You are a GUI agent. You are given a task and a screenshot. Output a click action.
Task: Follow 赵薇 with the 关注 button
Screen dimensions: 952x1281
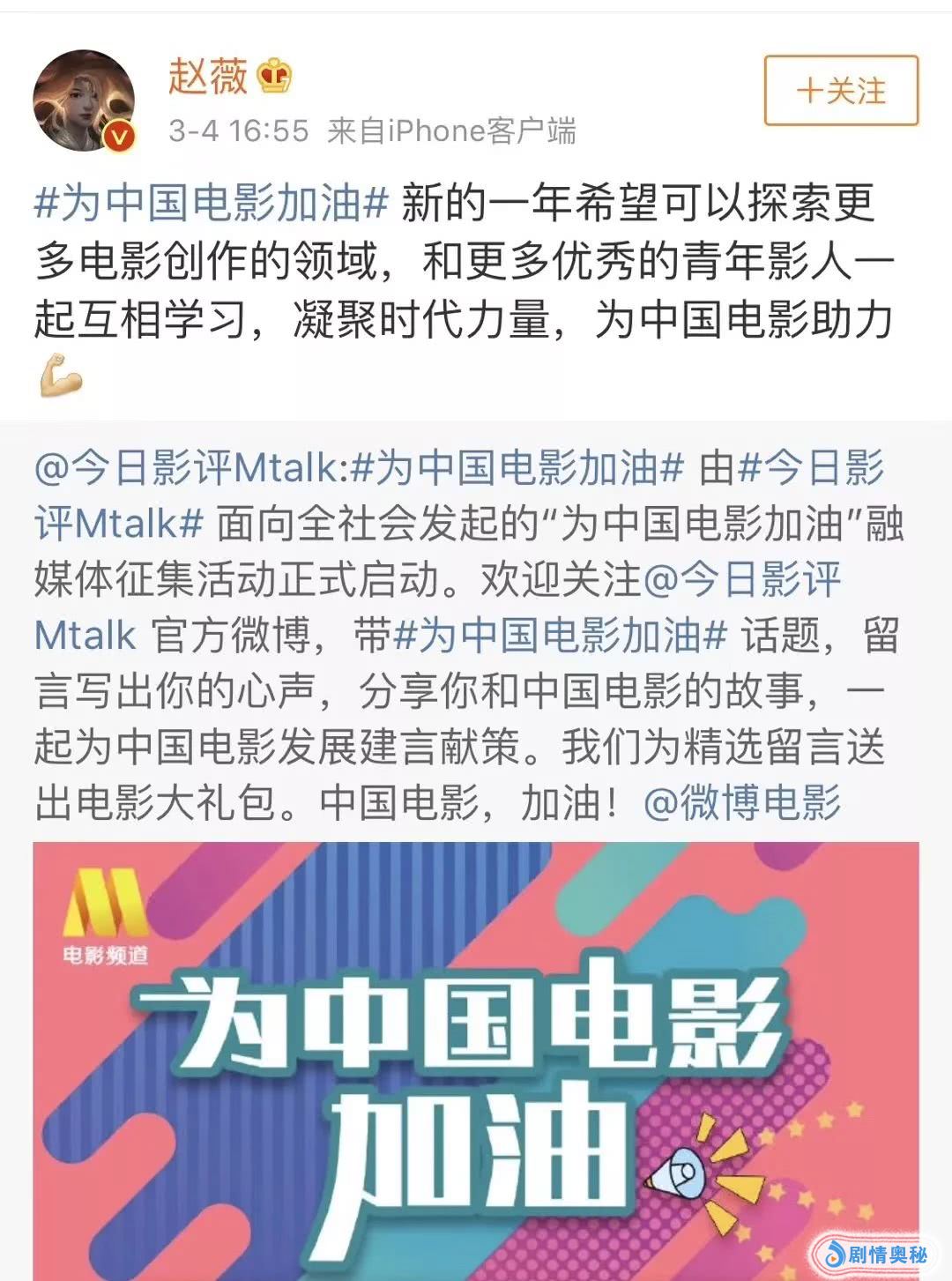841,91
